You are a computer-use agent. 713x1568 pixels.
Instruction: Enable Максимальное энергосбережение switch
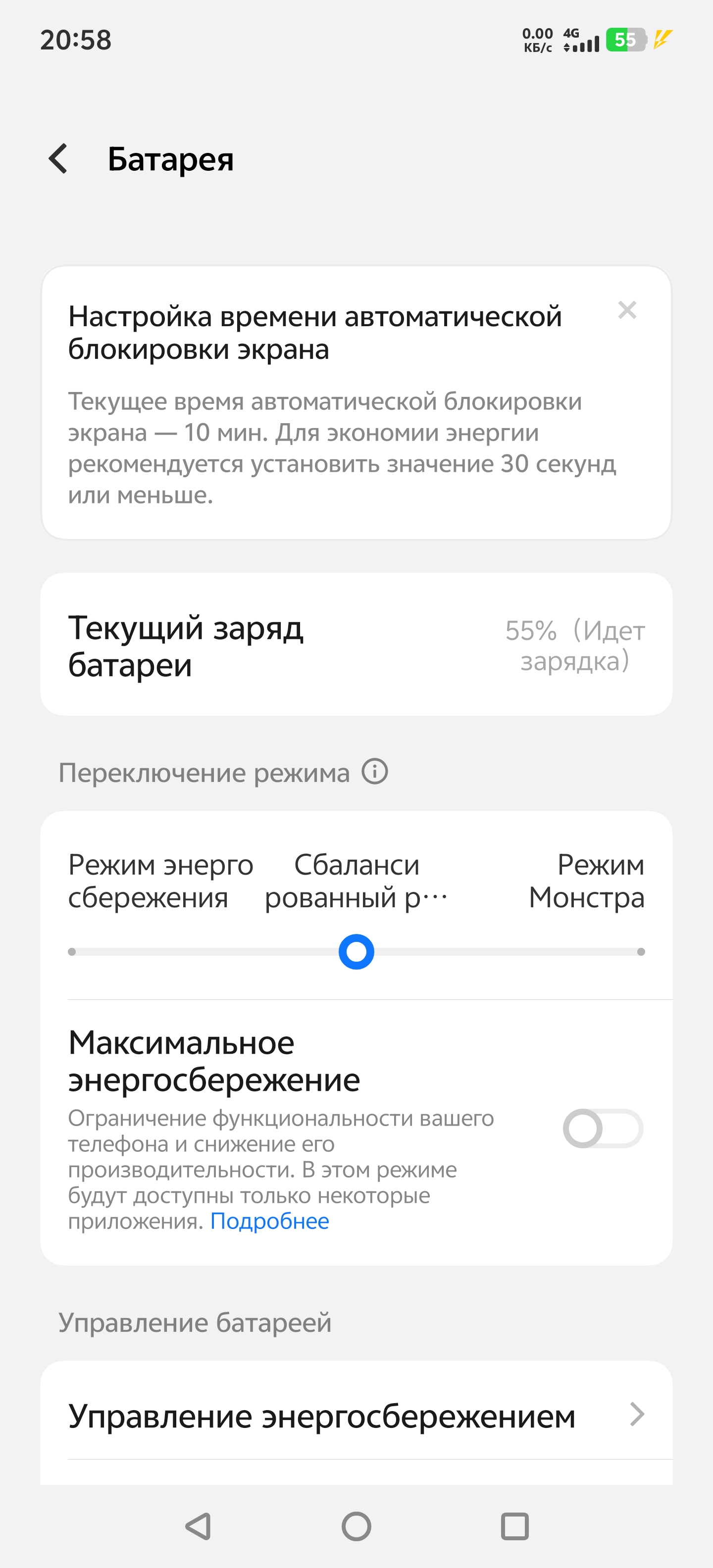click(603, 1128)
